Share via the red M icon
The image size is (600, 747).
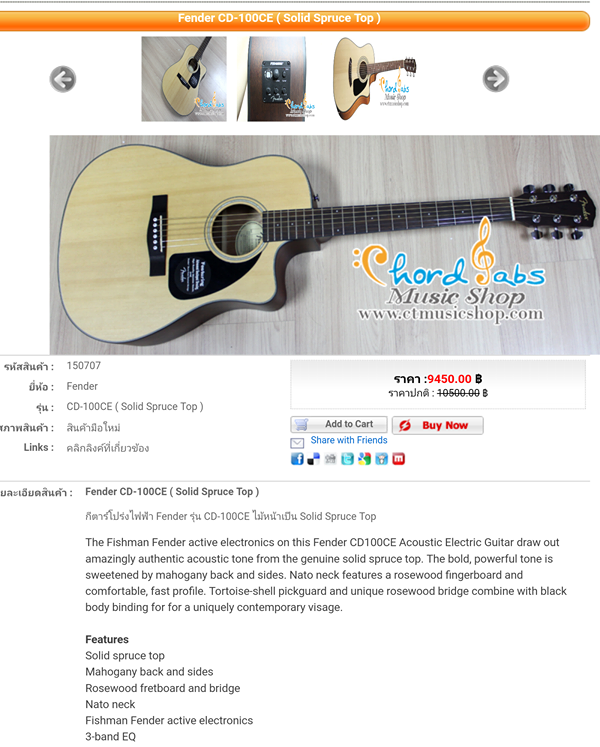[398, 459]
